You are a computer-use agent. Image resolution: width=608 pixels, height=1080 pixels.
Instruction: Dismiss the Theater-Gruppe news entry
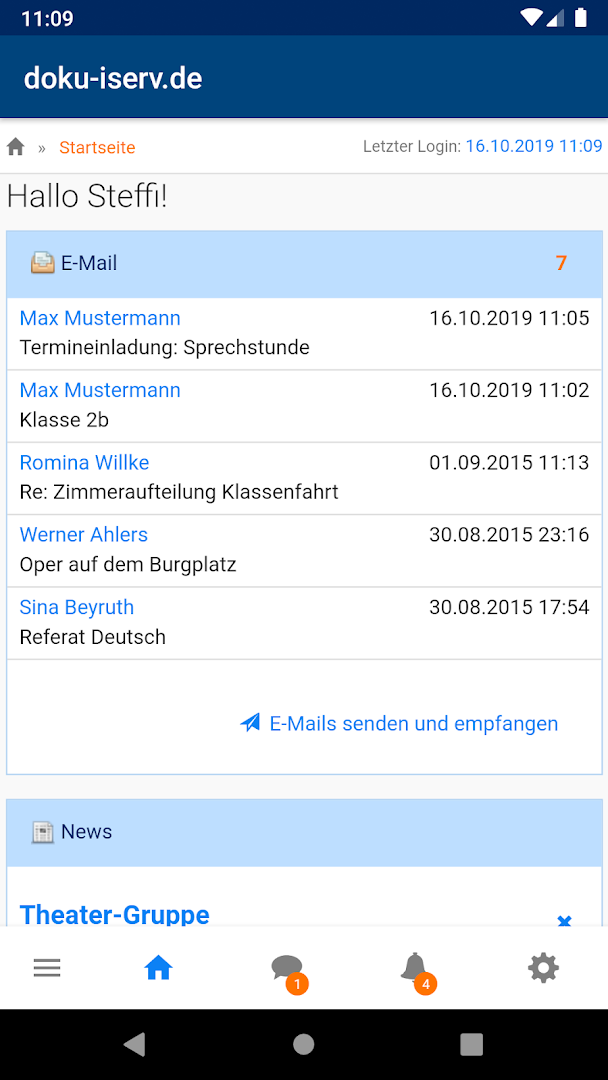tap(563, 919)
